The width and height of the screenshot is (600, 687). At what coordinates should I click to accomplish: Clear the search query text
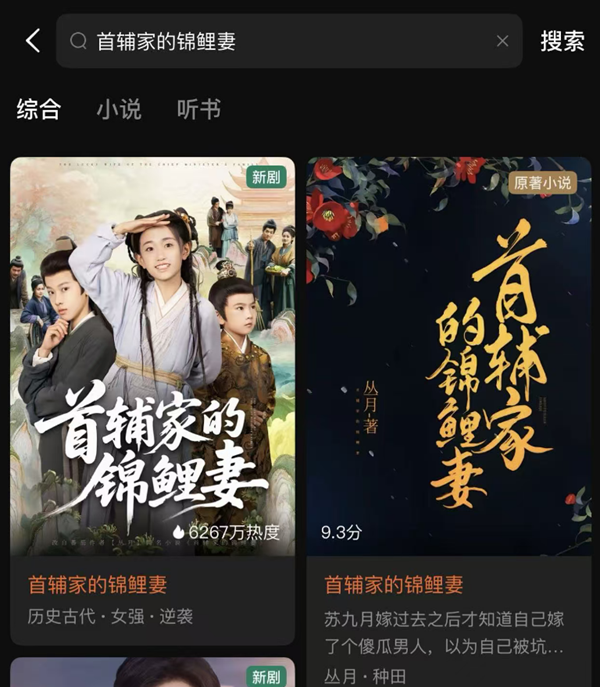tap(502, 41)
